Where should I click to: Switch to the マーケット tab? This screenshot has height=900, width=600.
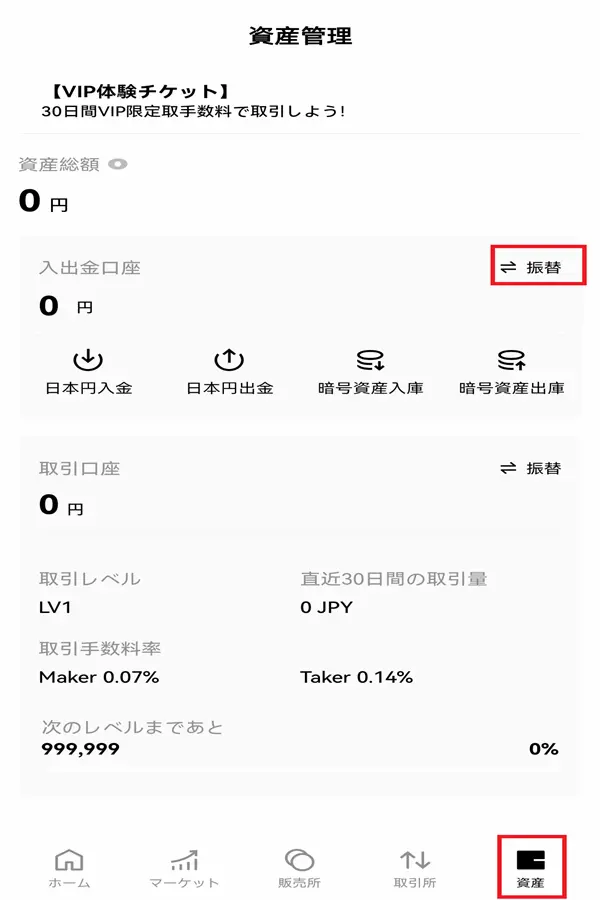[x=184, y=868]
